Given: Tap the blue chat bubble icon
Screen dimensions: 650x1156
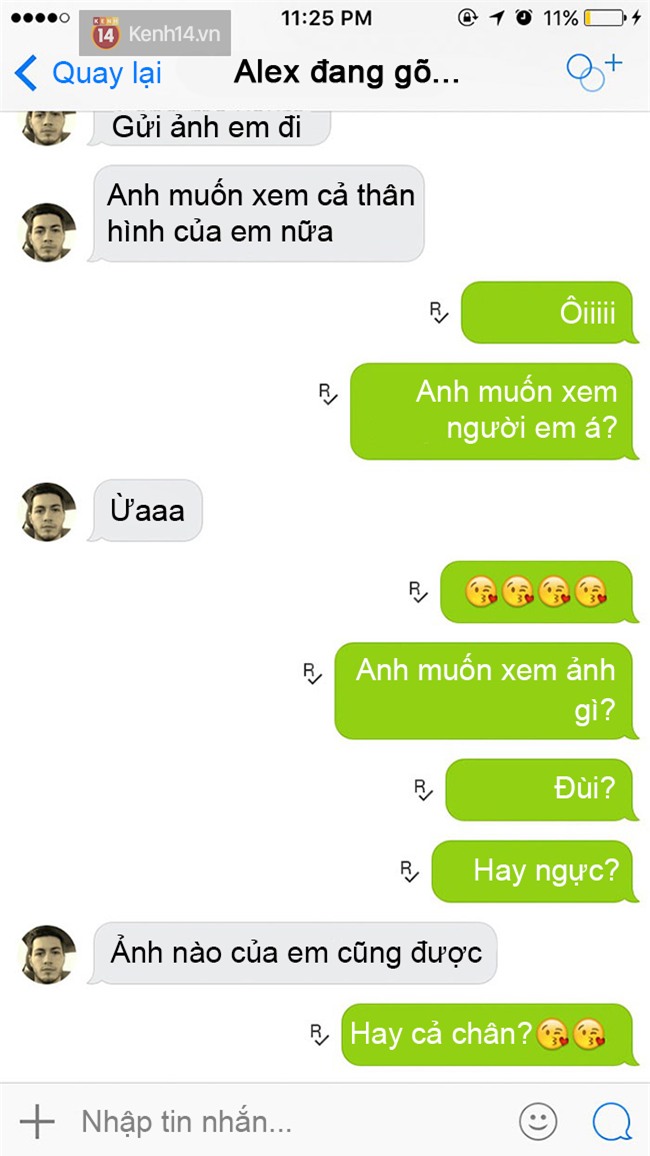Looking at the screenshot, I should click(611, 1121).
